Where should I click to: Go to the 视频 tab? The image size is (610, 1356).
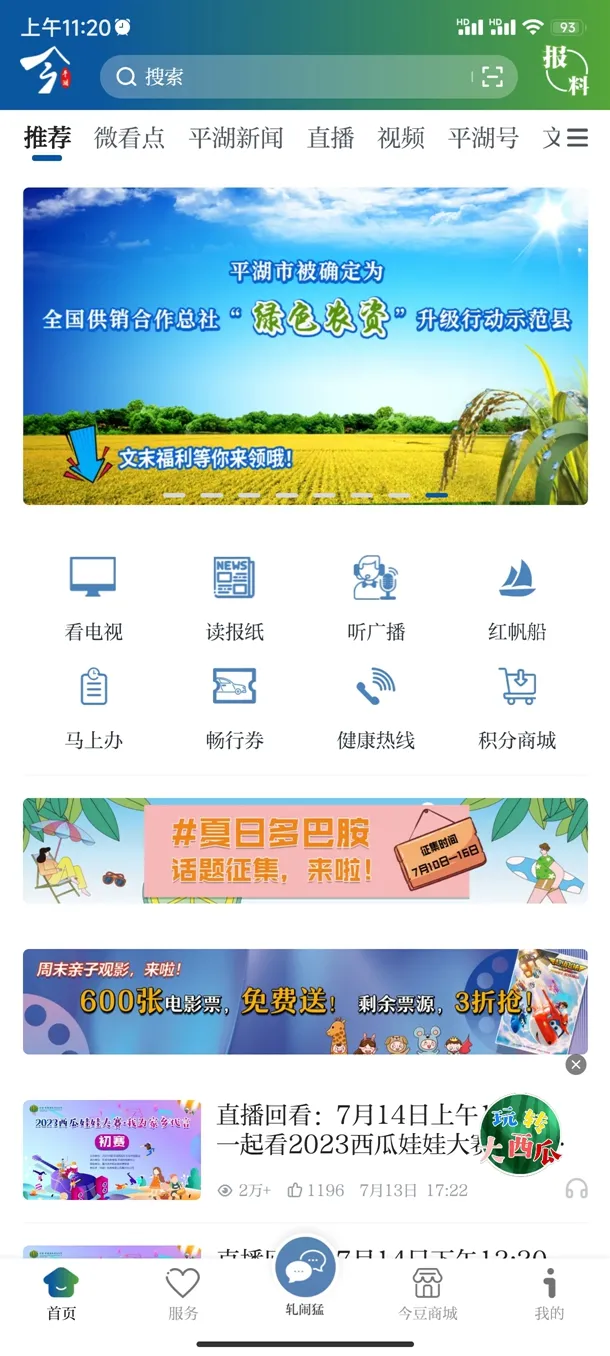pyautogui.click(x=401, y=138)
